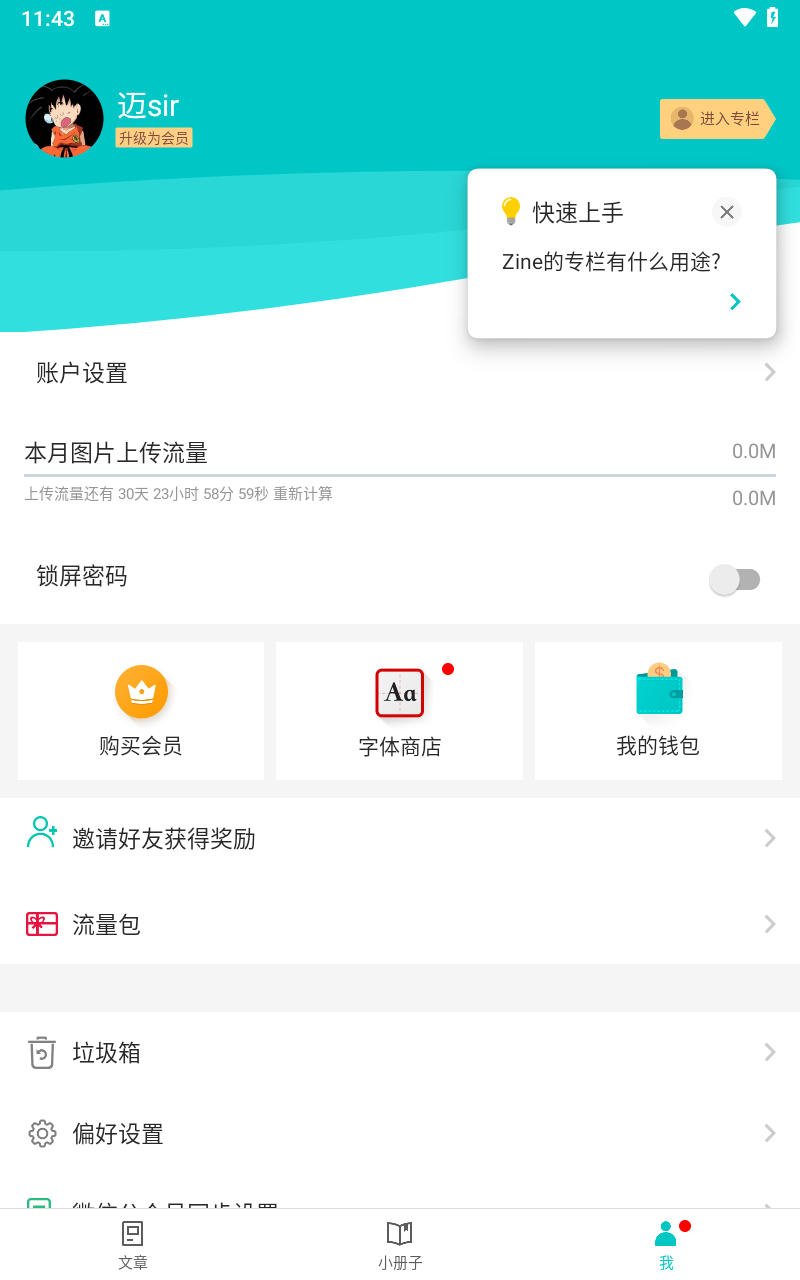Open the Zine column usage tip arrow

pos(735,302)
